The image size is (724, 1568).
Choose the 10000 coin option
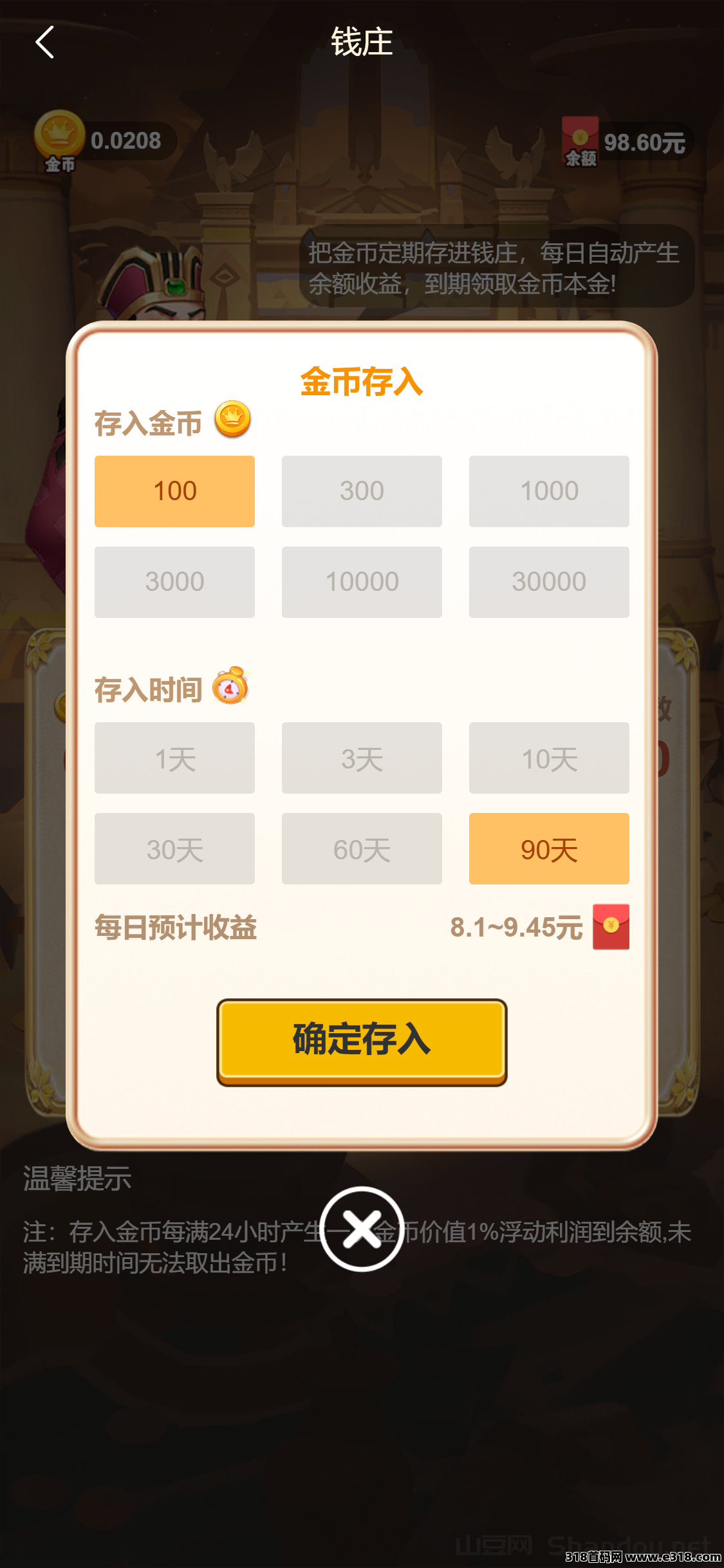coord(362,582)
